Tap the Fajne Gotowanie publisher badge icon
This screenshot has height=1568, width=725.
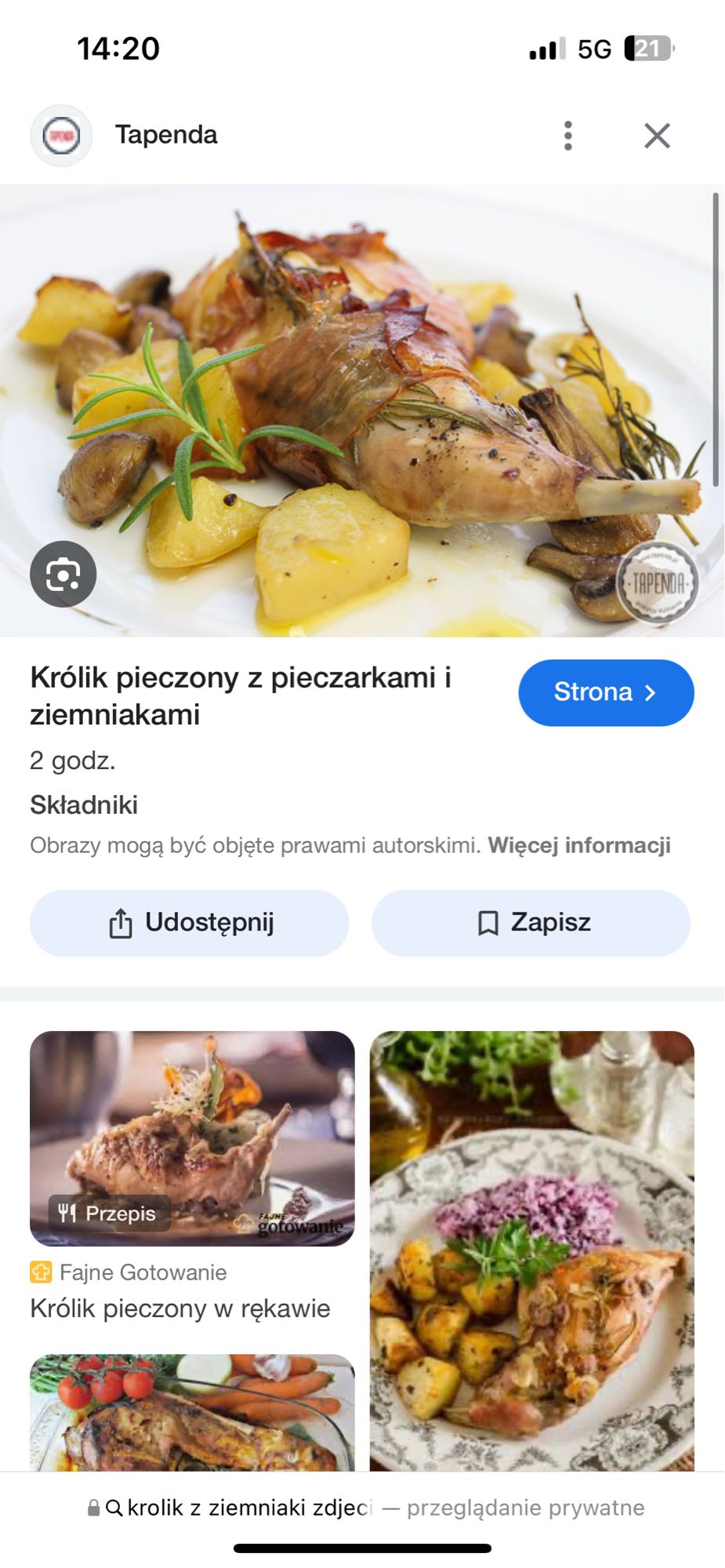click(x=42, y=1272)
